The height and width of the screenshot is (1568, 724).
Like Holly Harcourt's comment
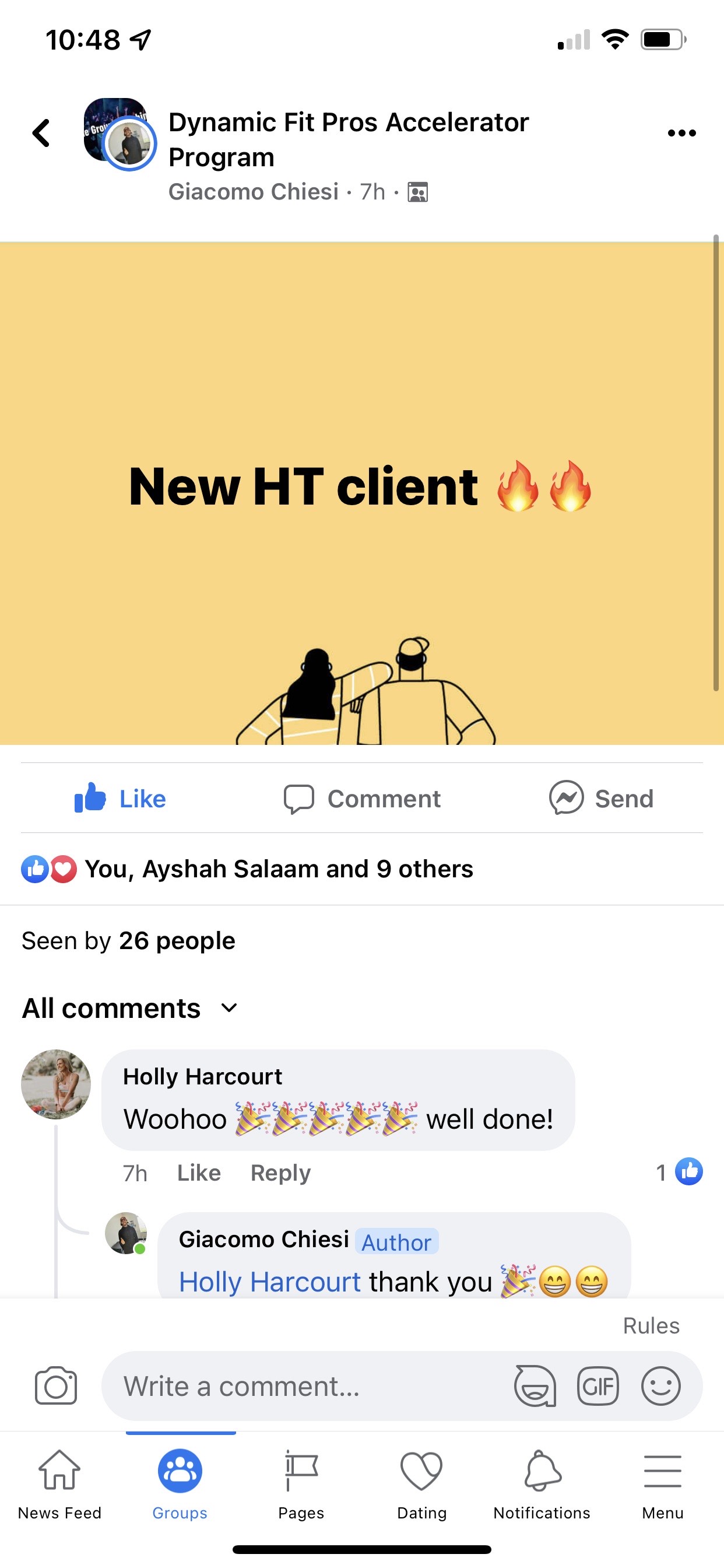coord(198,1172)
